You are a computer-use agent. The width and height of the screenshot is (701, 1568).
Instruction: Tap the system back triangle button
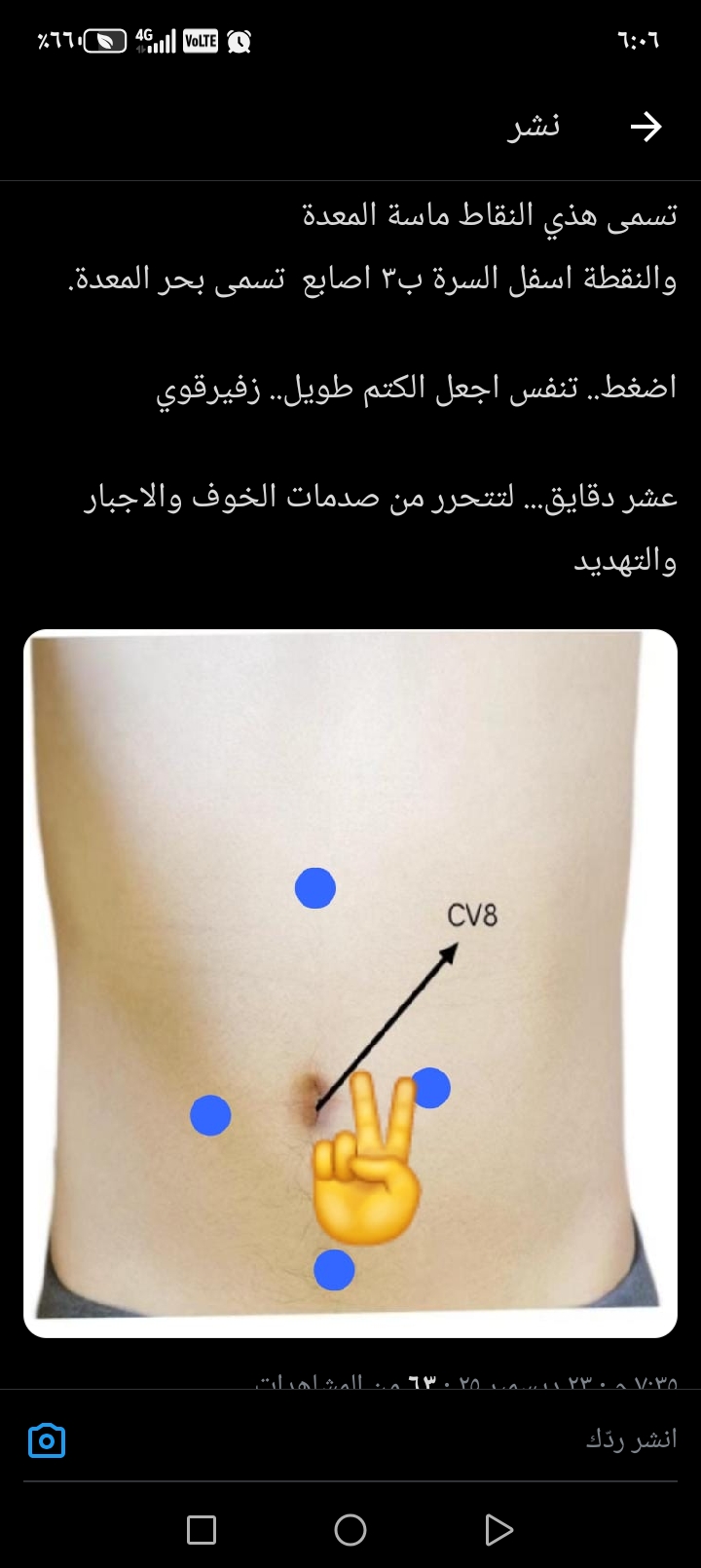coord(498,1530)
